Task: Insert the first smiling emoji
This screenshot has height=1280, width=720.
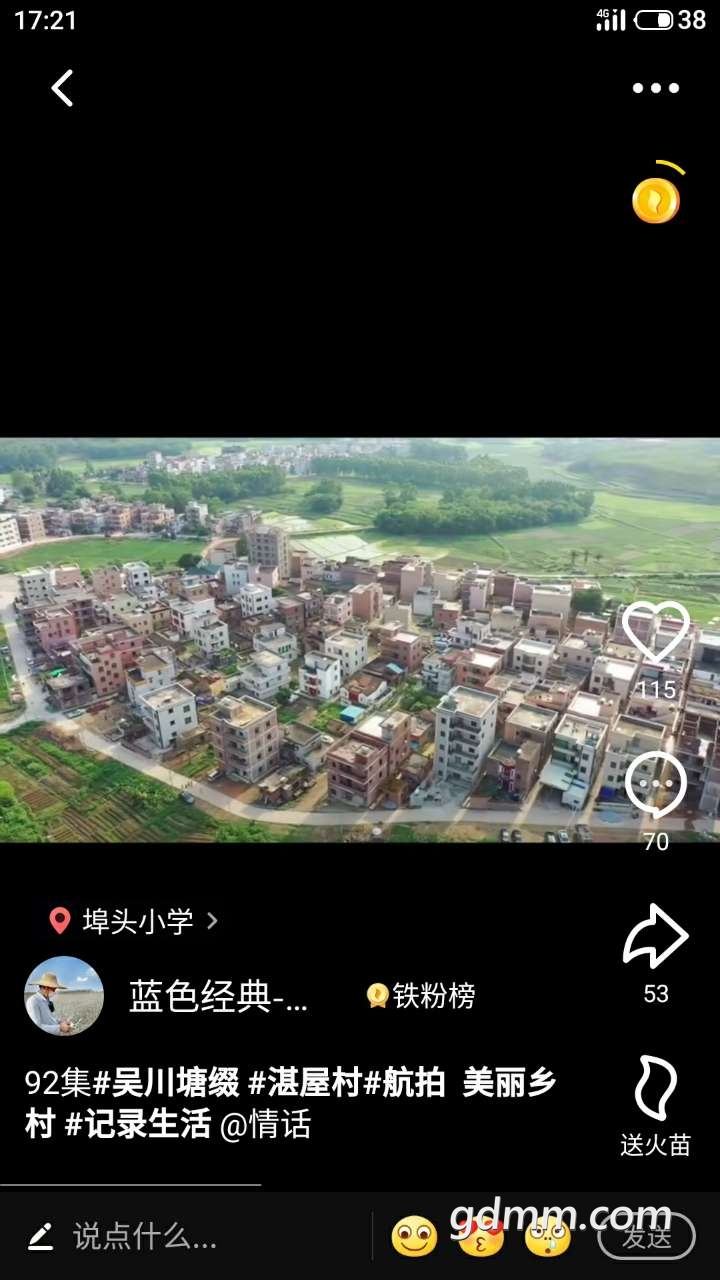Action: click(x=414, y=1237)
